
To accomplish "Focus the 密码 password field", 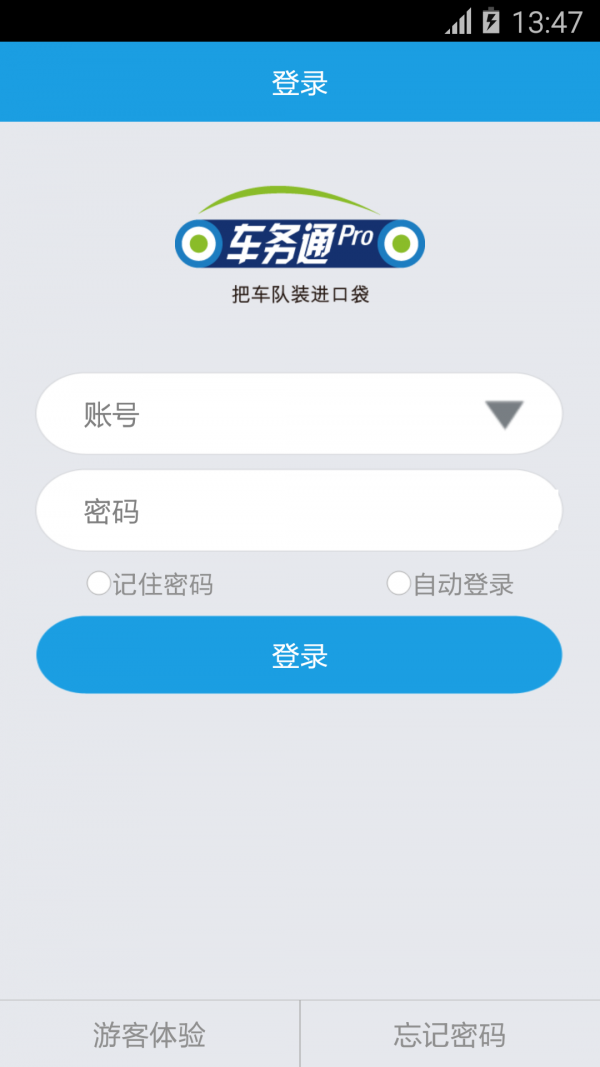I will [x=298, y=511].
